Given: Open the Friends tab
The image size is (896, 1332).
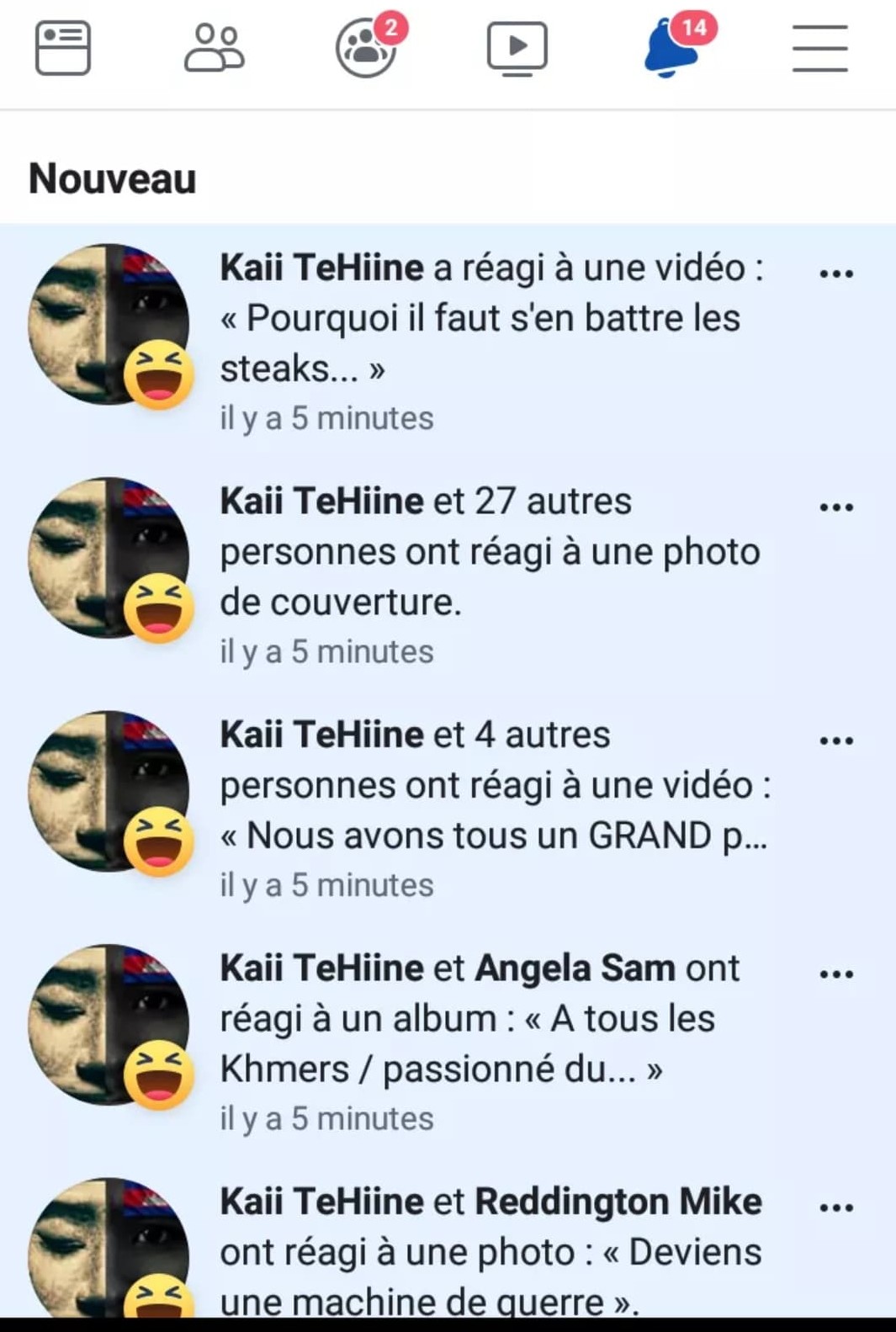Looking at the screenshot, I should pos(214,48).
